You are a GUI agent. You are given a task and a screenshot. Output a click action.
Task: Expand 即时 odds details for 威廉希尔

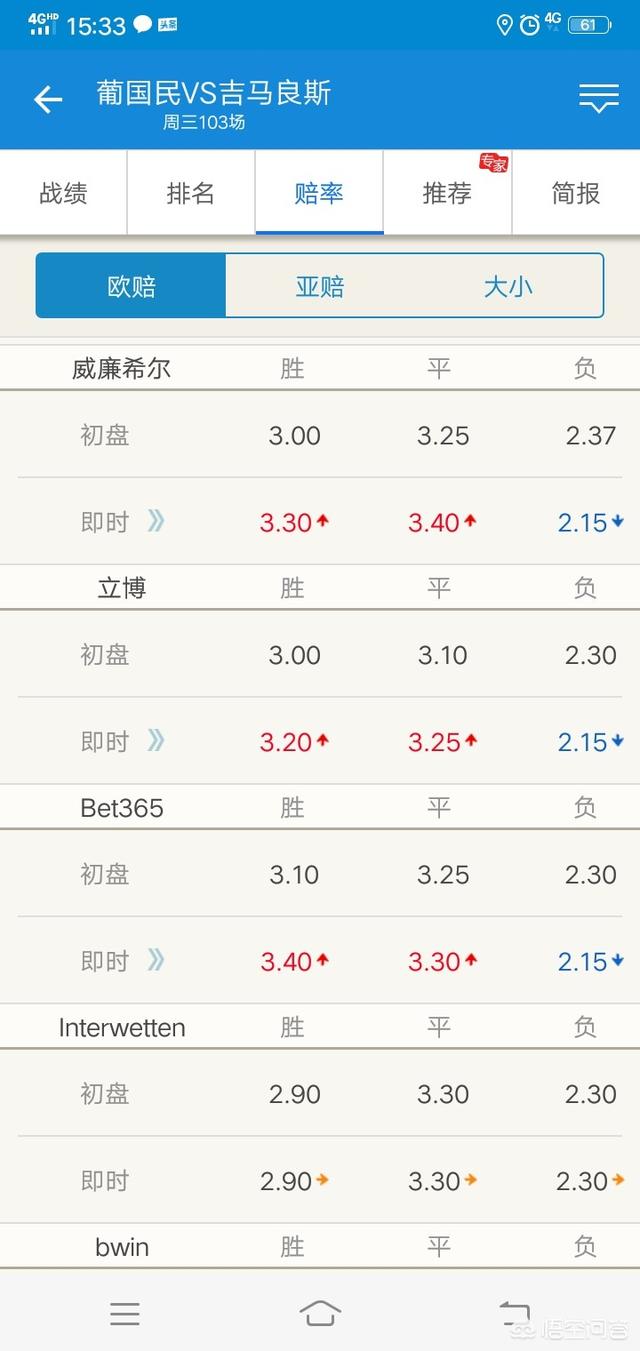(155, 521)
